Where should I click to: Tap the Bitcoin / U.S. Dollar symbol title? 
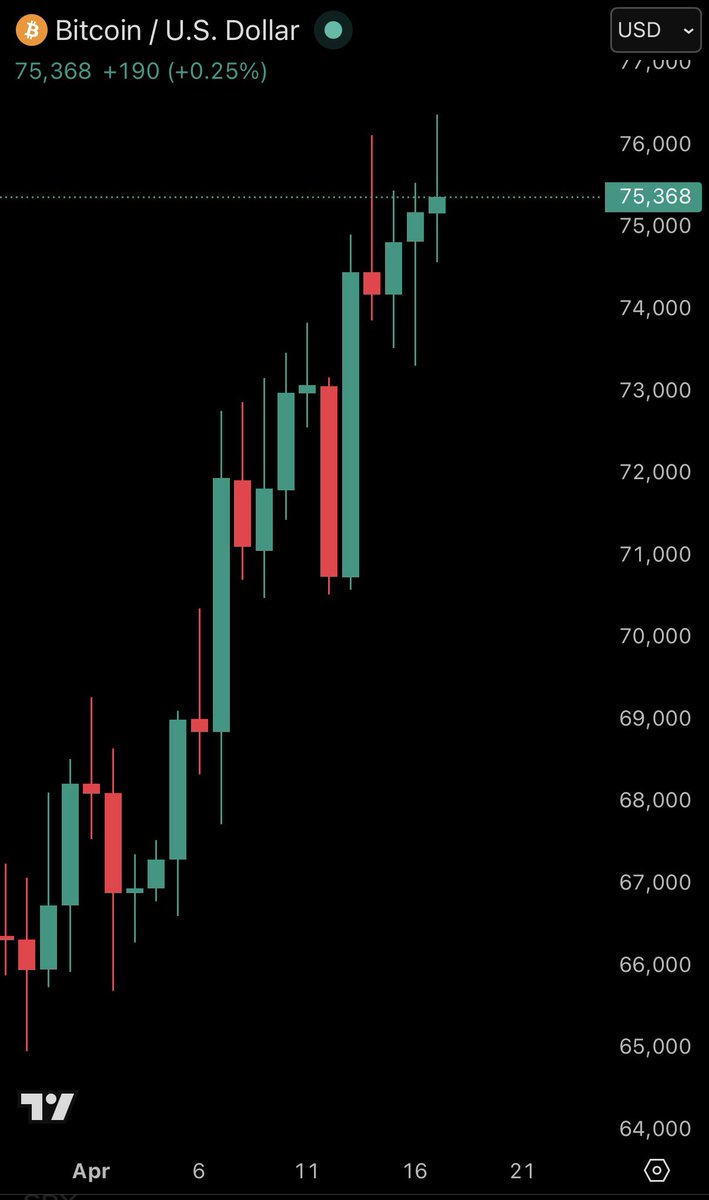[x=176, y=31]
